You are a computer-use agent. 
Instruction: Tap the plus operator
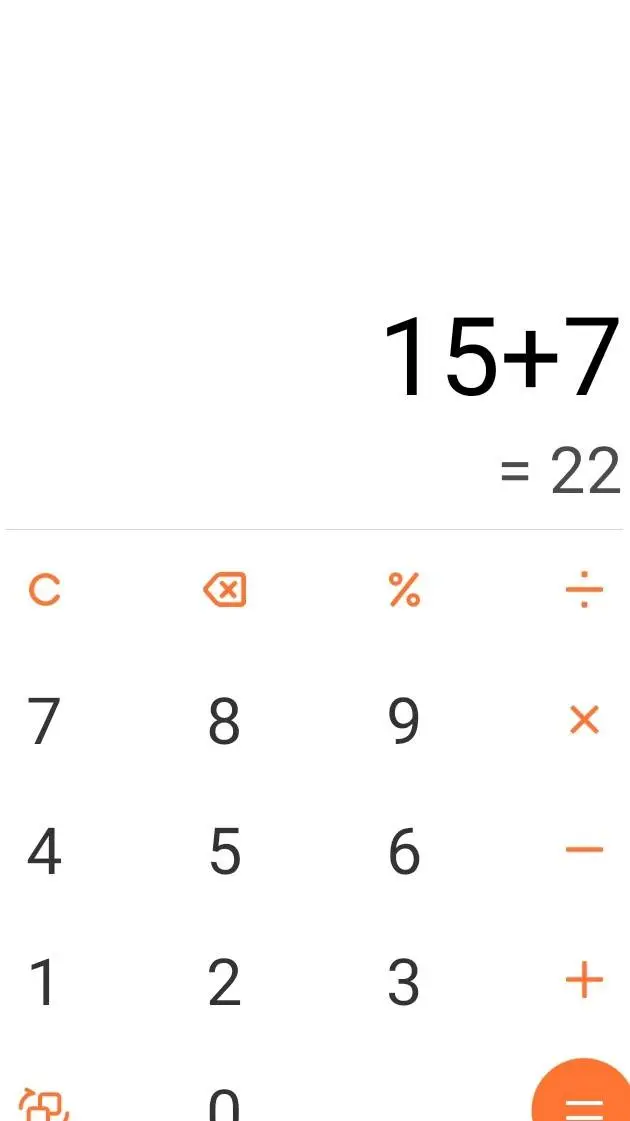[x=584, y=982]
